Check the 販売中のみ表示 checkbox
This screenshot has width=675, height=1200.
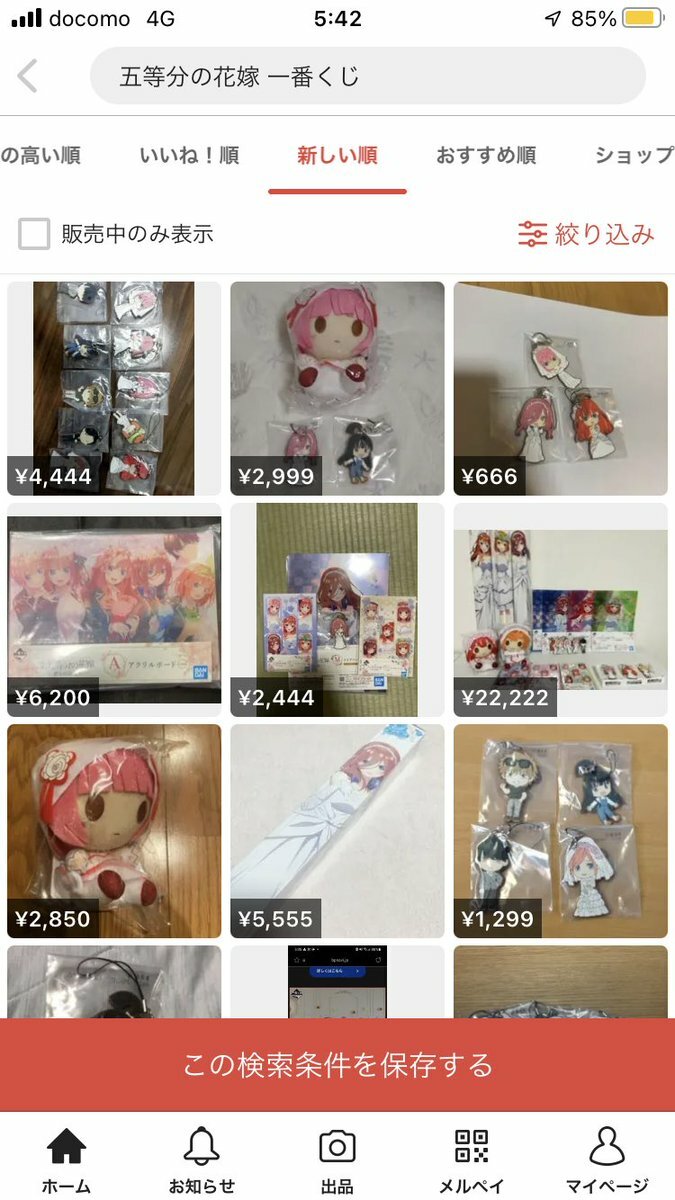(x=35, y=234)
